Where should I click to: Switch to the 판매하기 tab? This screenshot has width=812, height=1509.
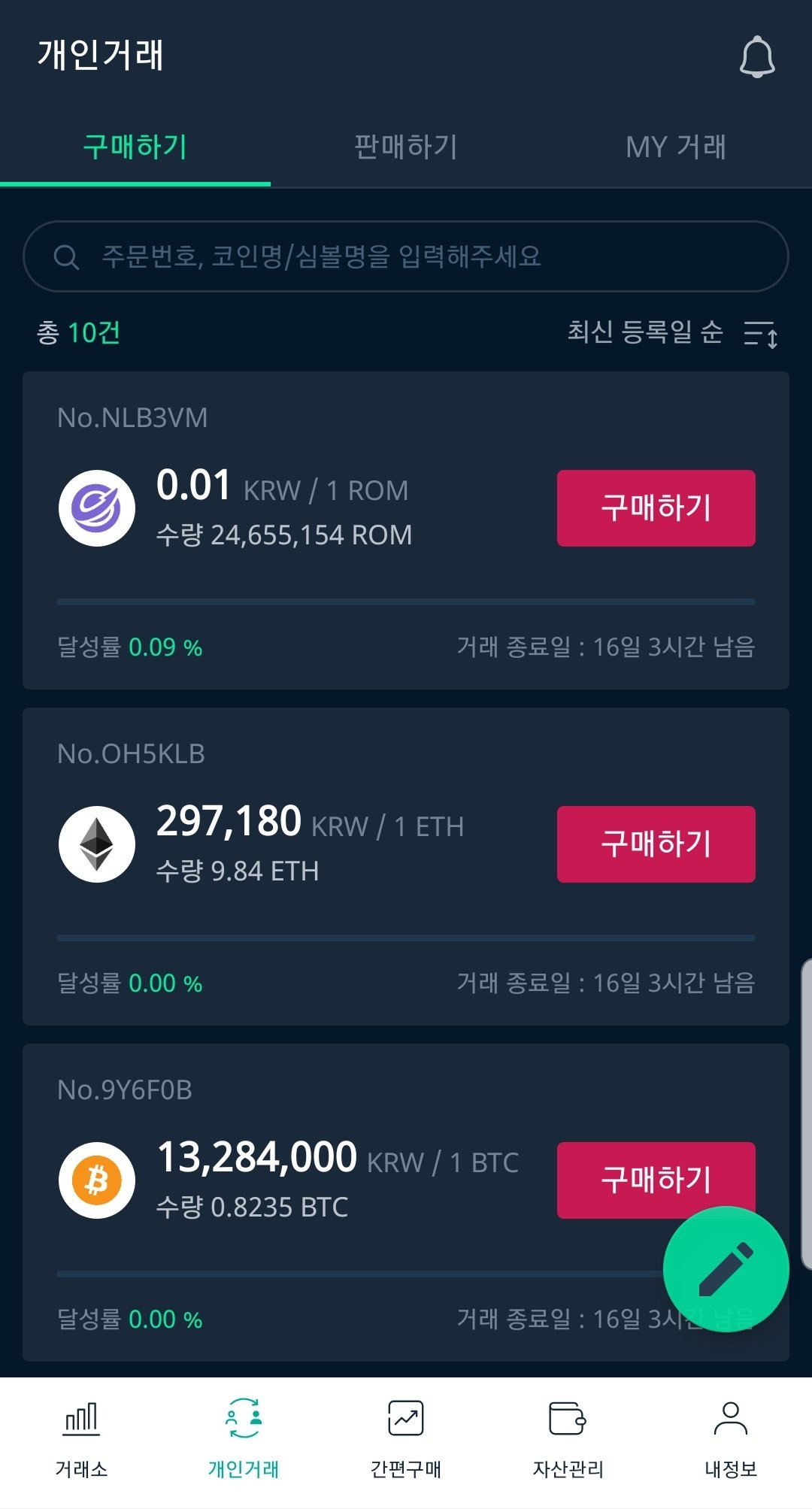click(x=406, y=147)
